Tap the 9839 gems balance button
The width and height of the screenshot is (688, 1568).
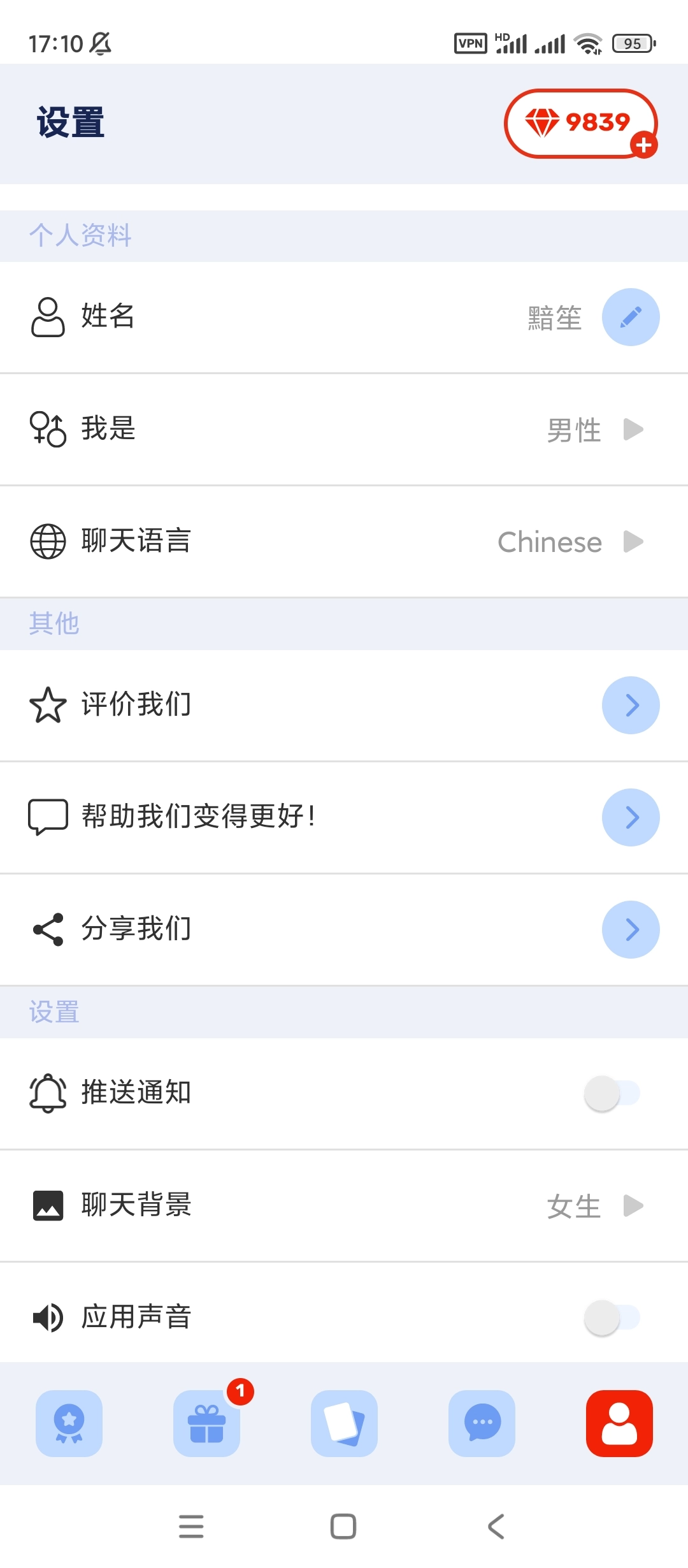click(x=580, y=123)
